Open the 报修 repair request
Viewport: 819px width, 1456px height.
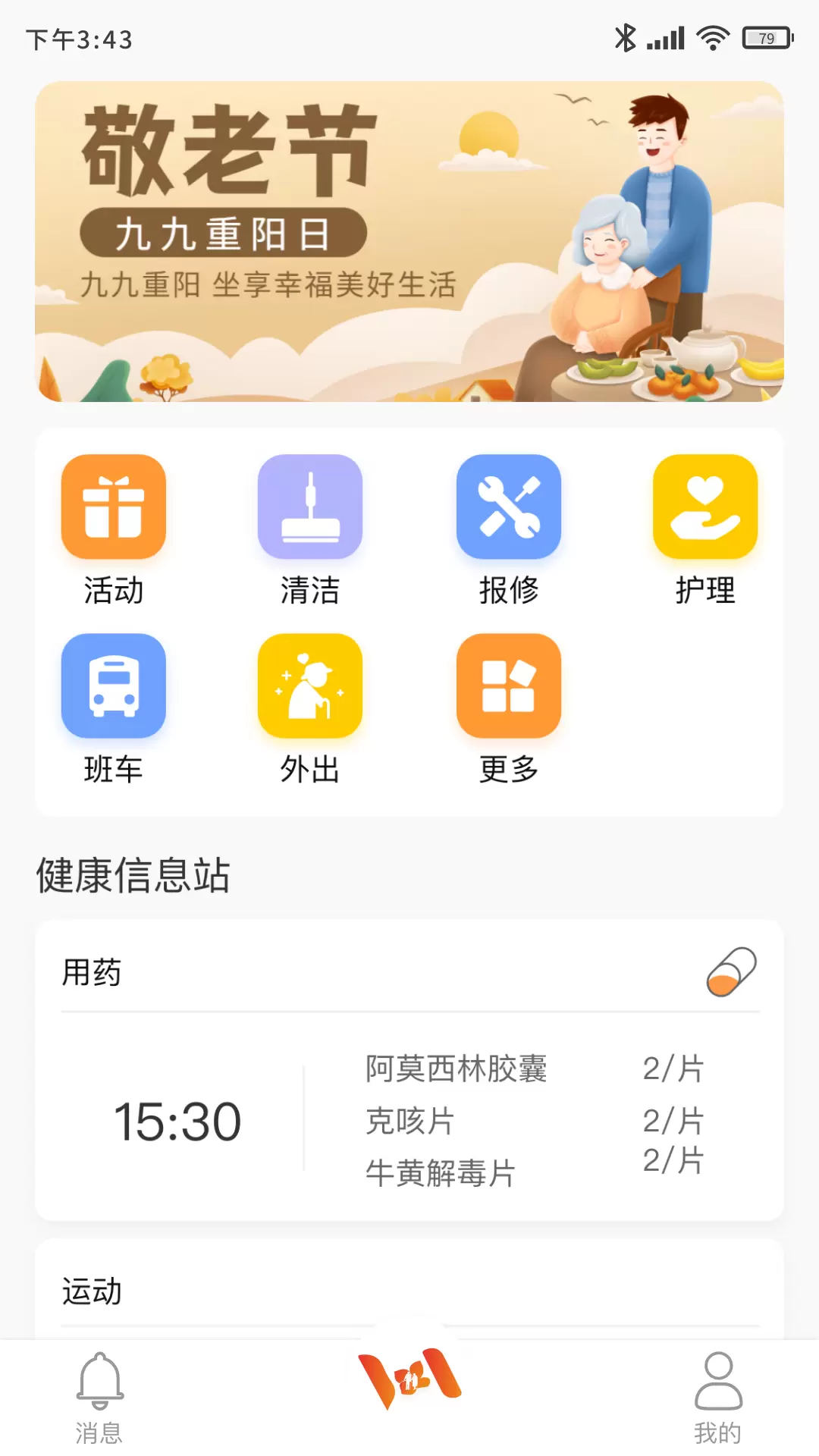coord(509,530)
